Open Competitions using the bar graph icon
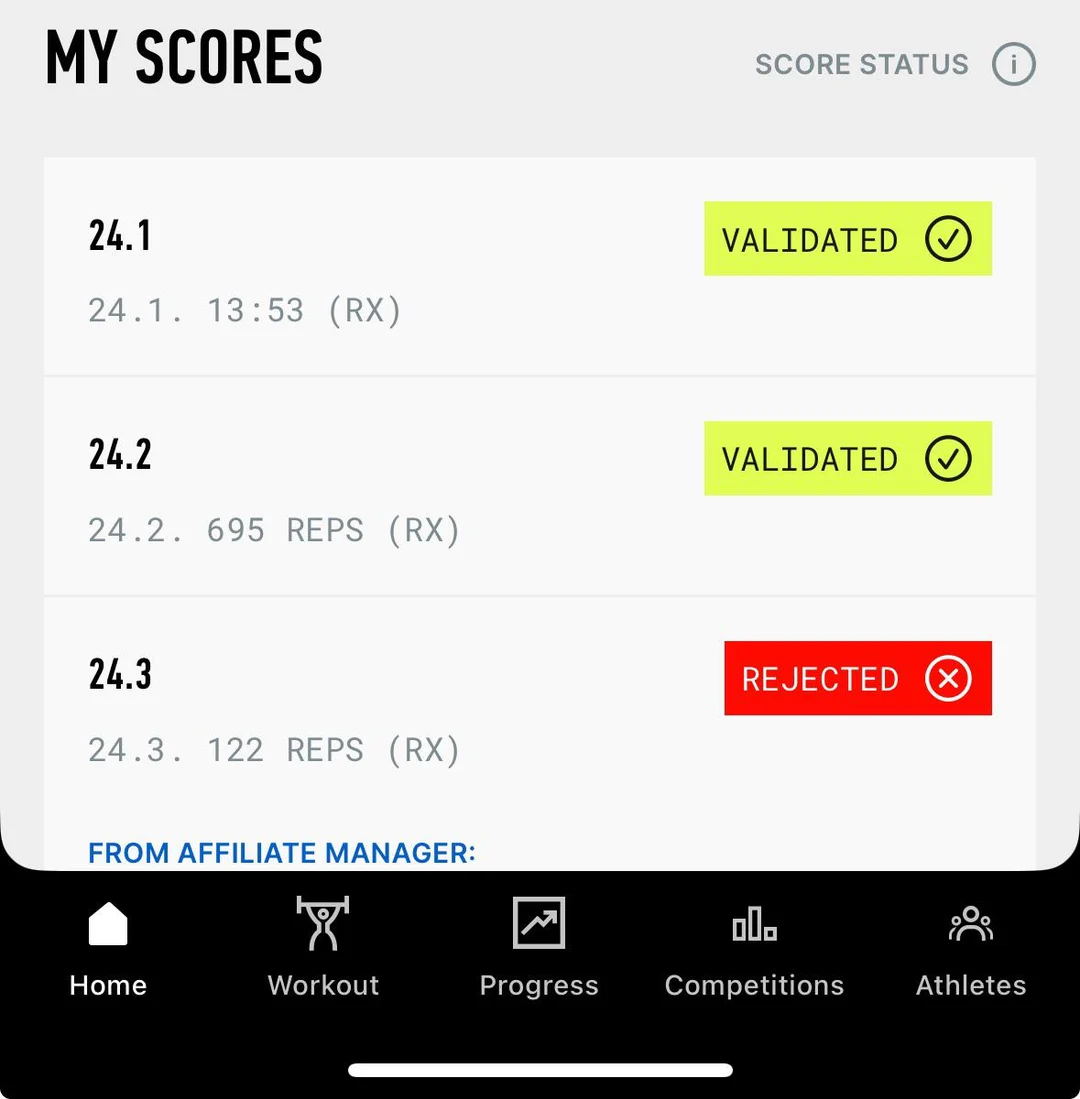 point(753,923)
